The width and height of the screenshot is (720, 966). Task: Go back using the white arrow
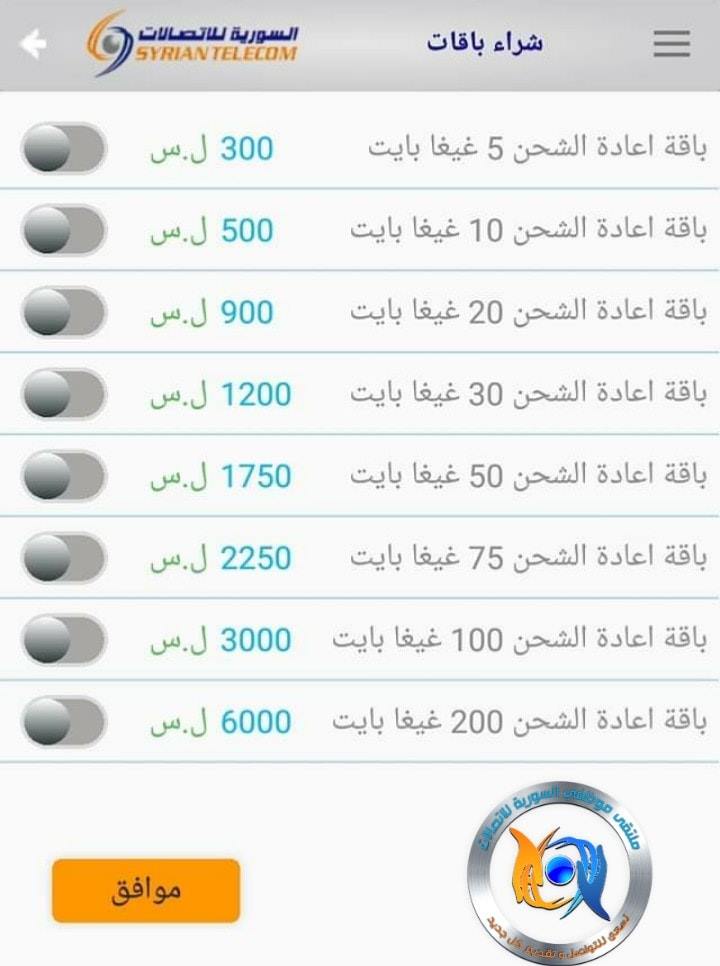point(33,44)
